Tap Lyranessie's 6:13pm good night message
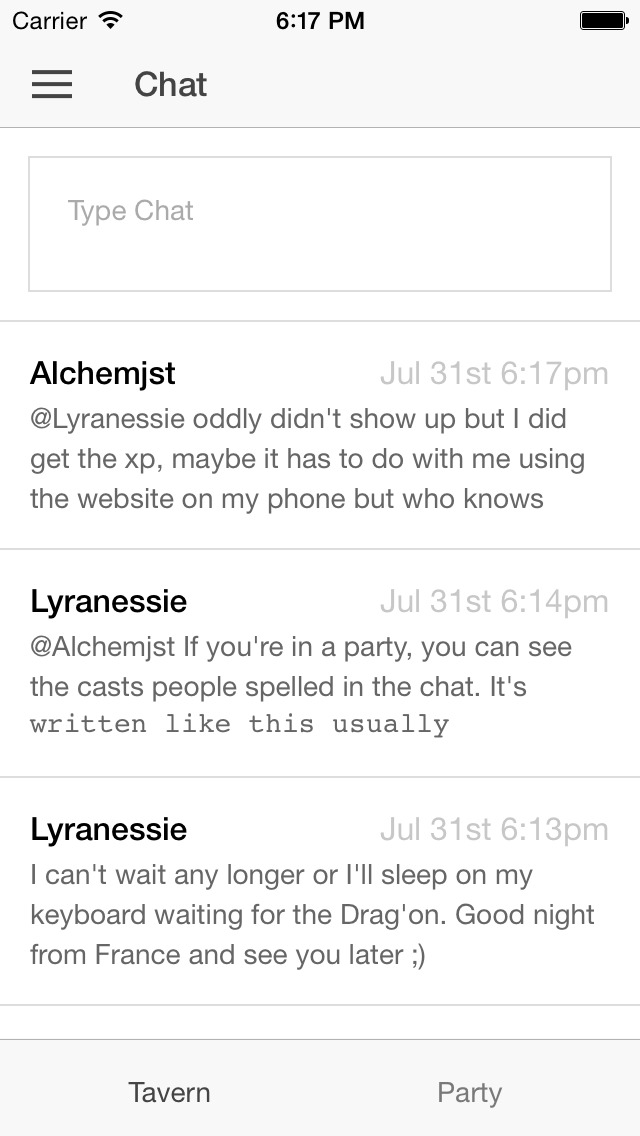Viewport: 640px width, 1136px height. coord(320,892)
